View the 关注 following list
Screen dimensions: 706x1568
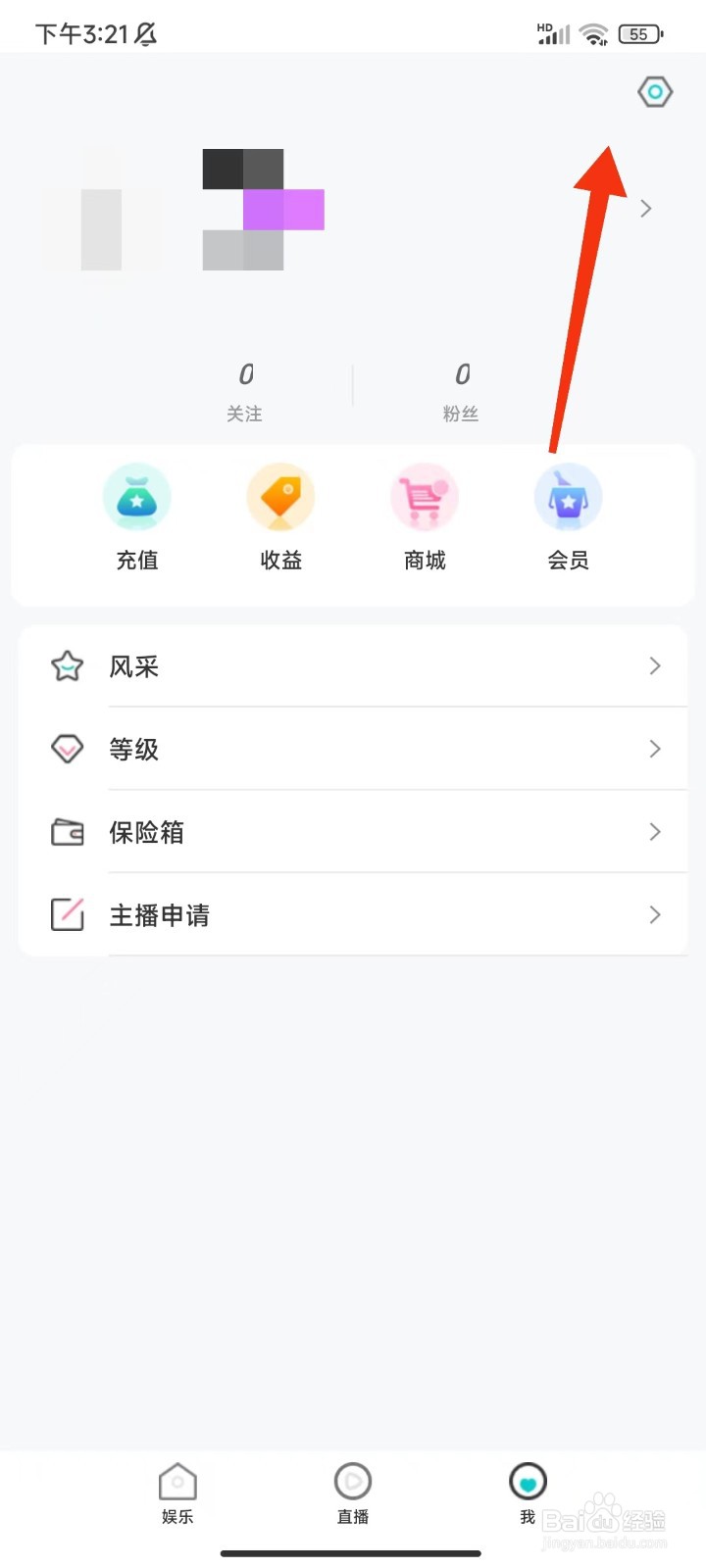pos(245,390)
